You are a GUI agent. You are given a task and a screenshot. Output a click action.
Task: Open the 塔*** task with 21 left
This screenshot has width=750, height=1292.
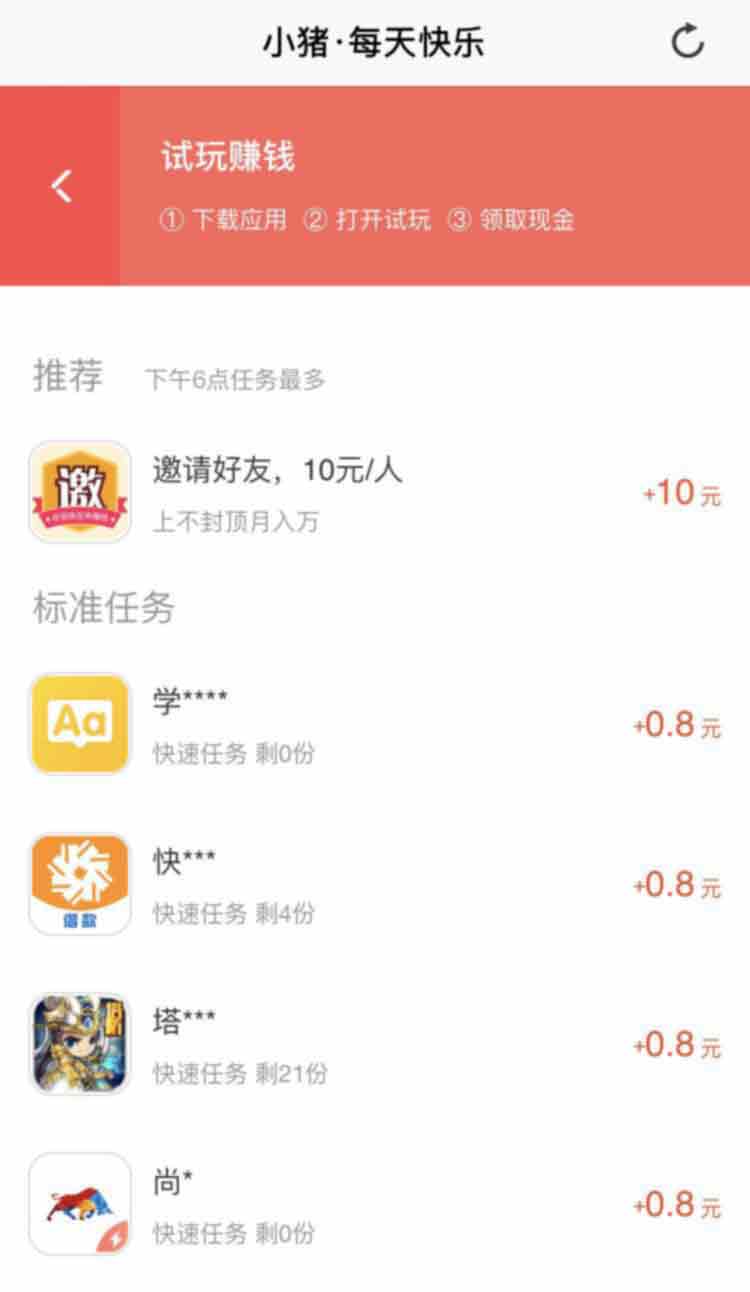375,1044
